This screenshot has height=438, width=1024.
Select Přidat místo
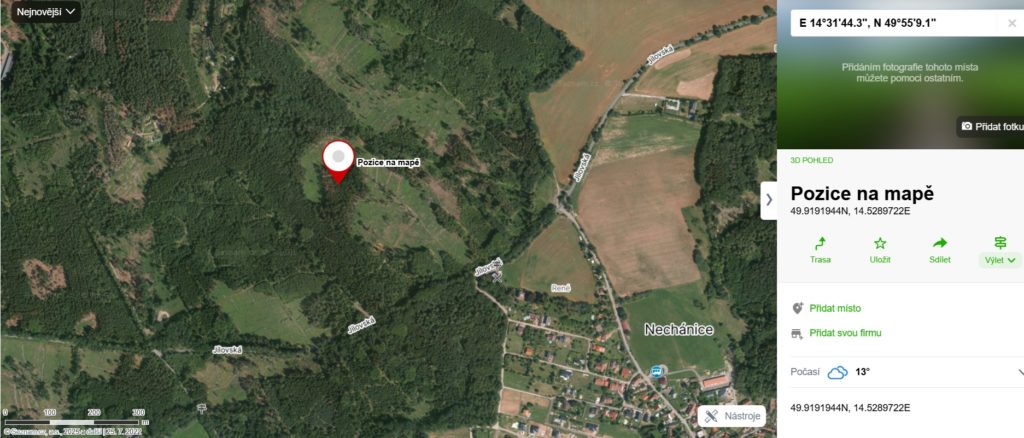click(835, 308)
